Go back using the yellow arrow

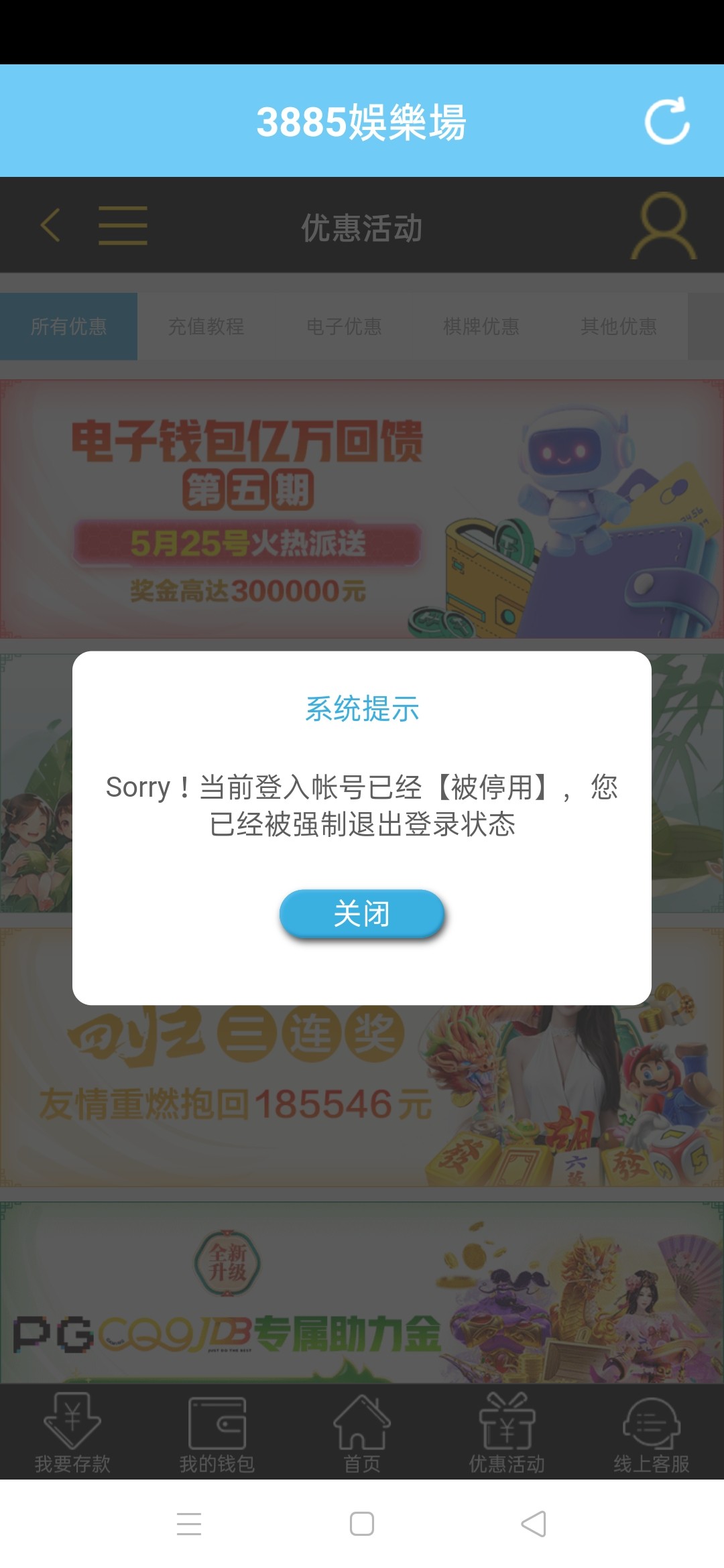[x=50, y=225]
